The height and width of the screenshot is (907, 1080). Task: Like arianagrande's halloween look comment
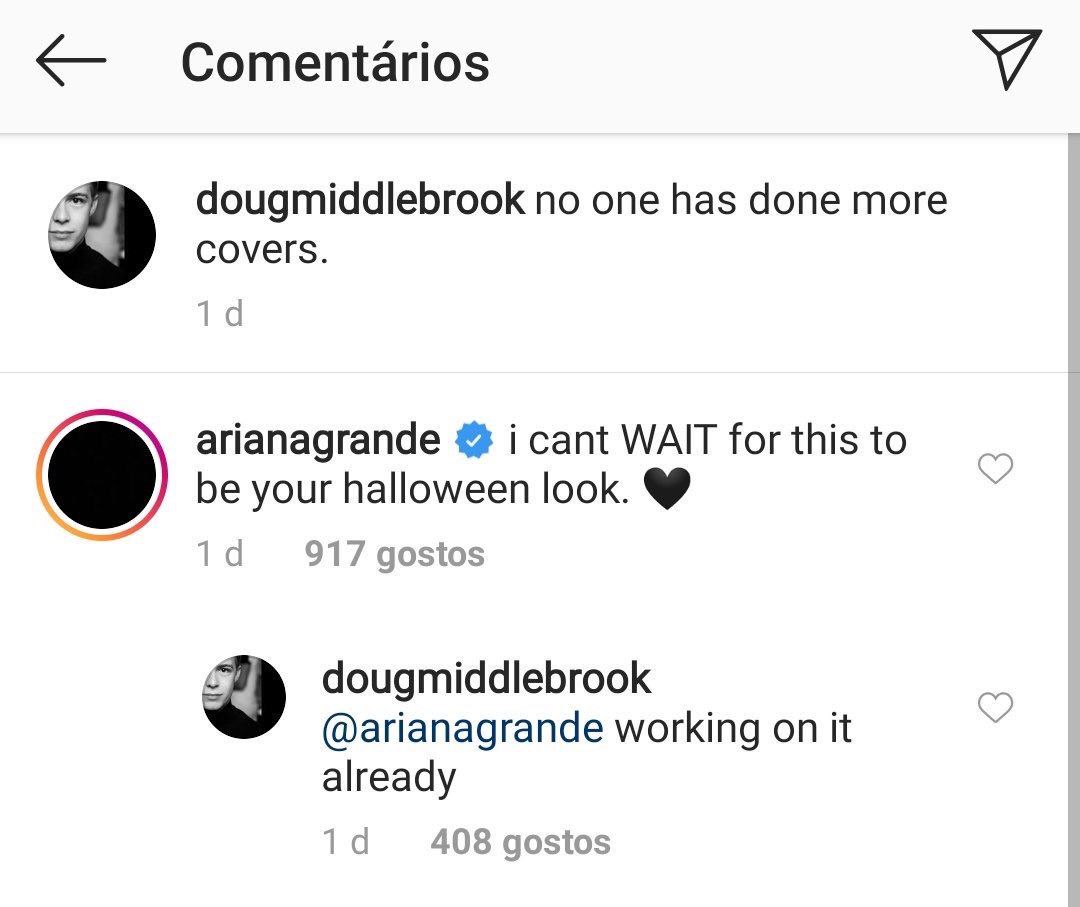995,468
